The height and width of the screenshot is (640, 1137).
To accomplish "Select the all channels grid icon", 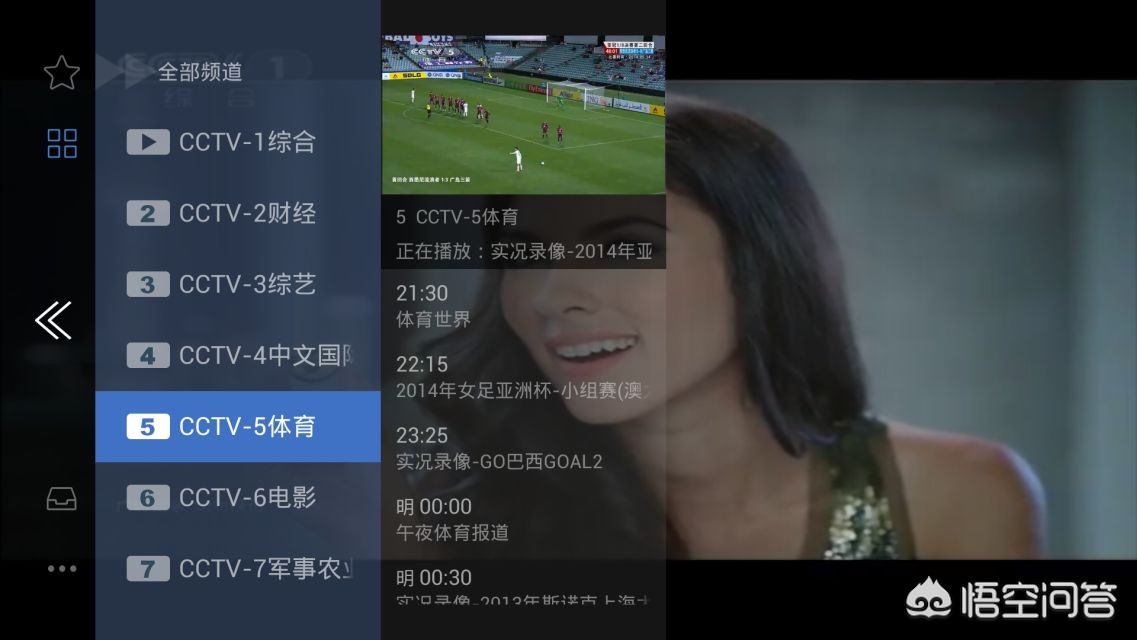I will pyautogui.click(x=62, y=144).
